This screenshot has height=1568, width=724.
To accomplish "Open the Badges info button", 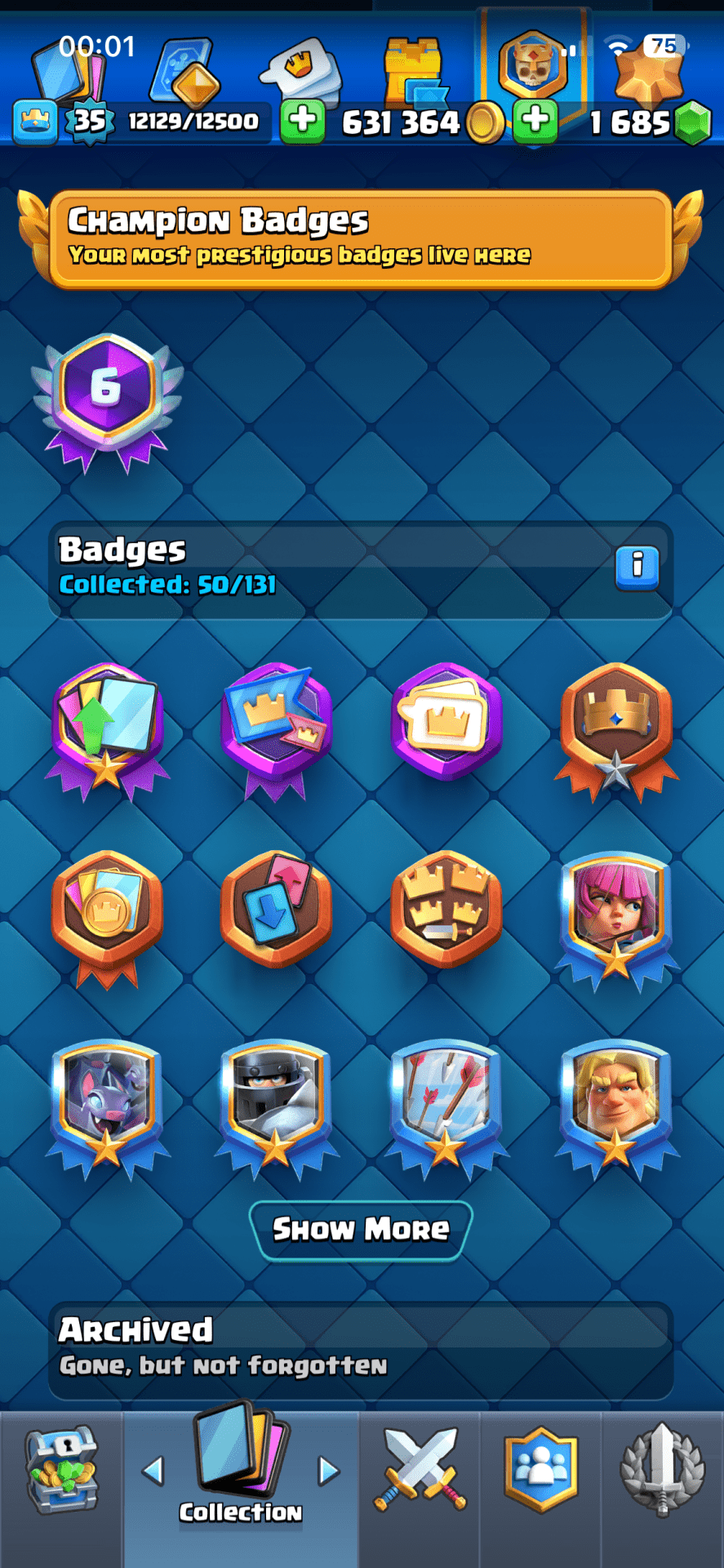I will pos(637,565).
